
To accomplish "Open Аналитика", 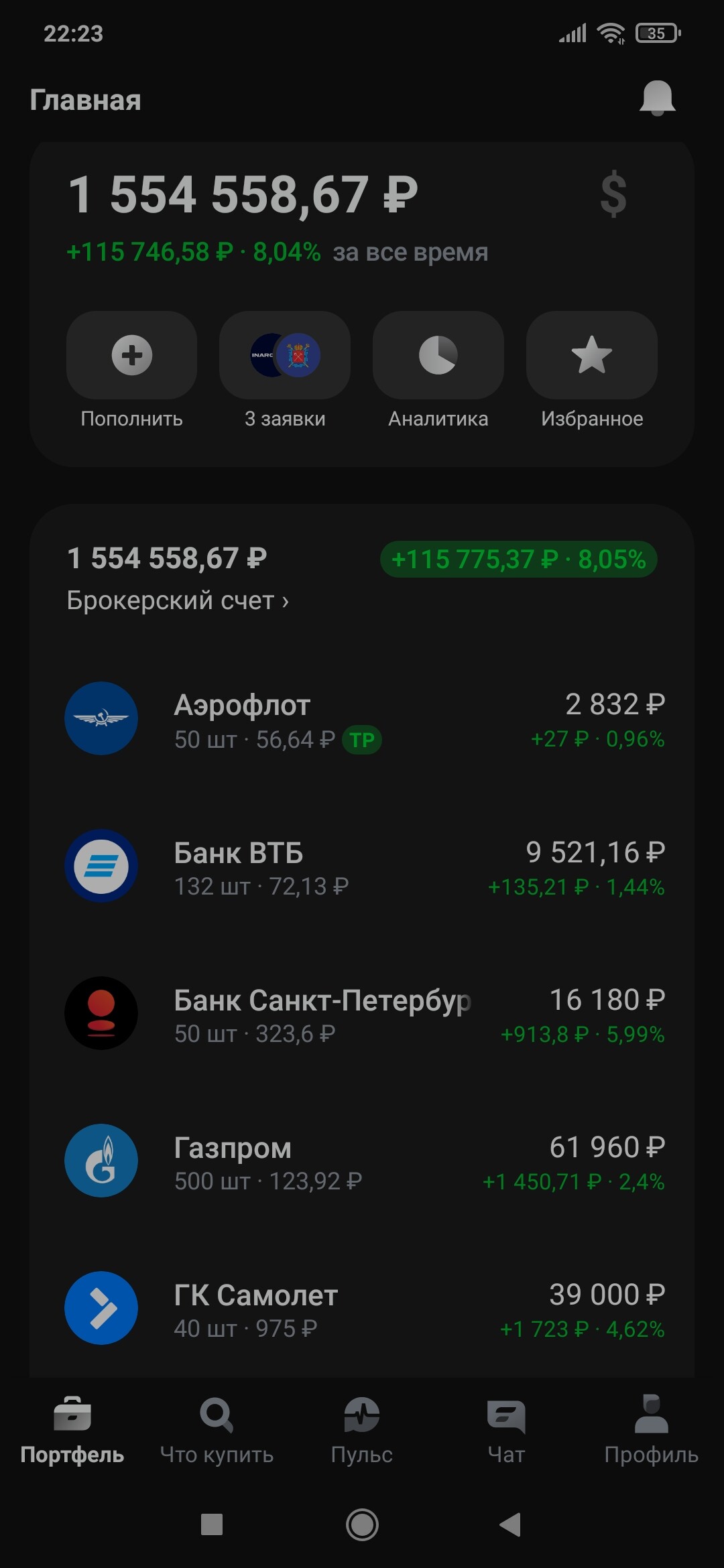I will [x=438, y=355].
